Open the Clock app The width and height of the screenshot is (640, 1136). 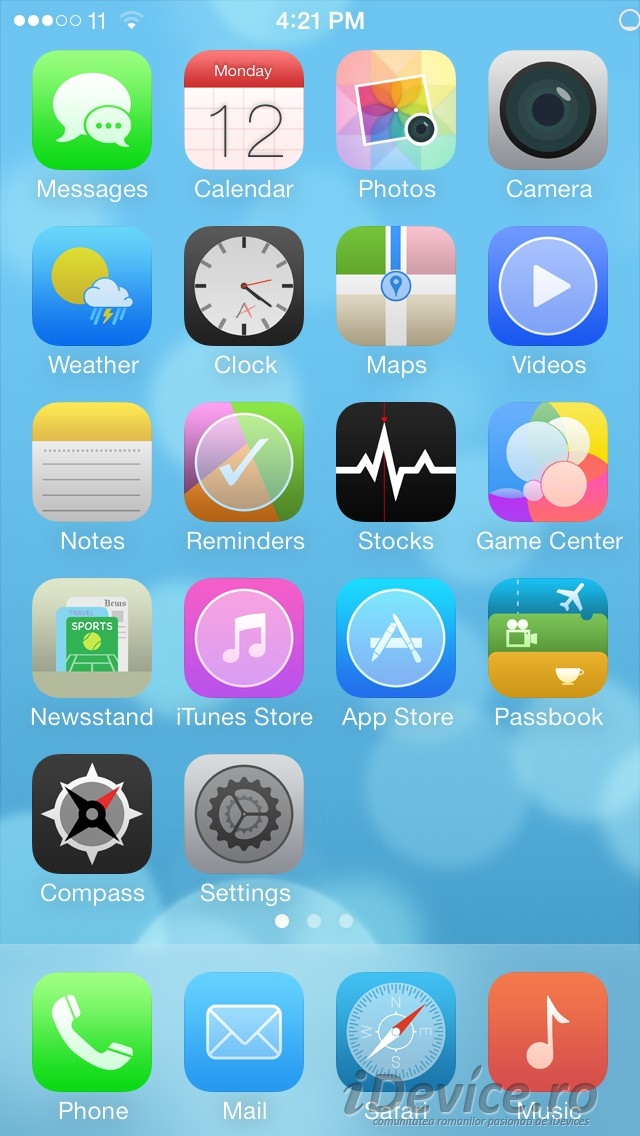pos(244,286)
